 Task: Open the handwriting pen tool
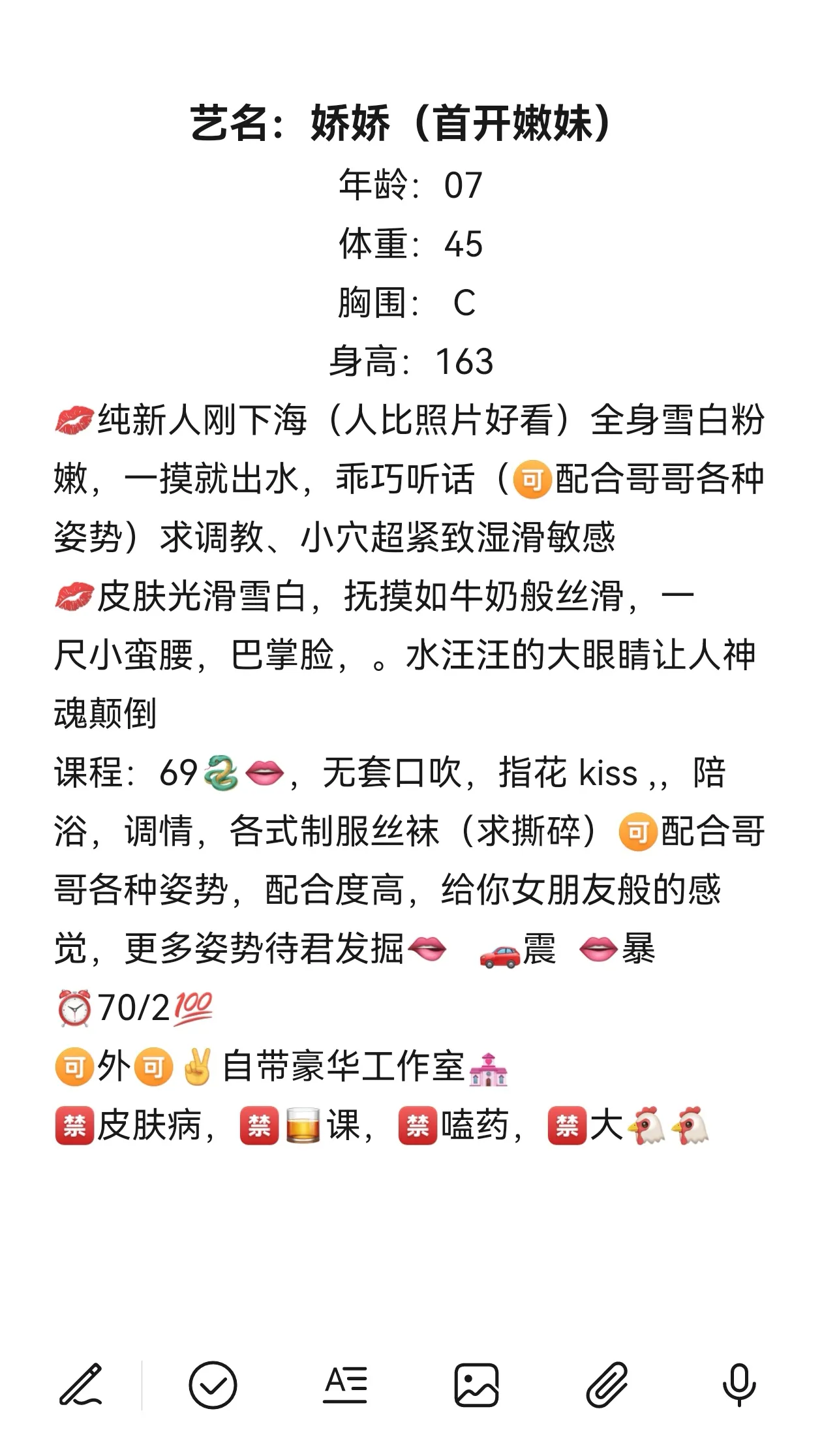coord(81,1384)
